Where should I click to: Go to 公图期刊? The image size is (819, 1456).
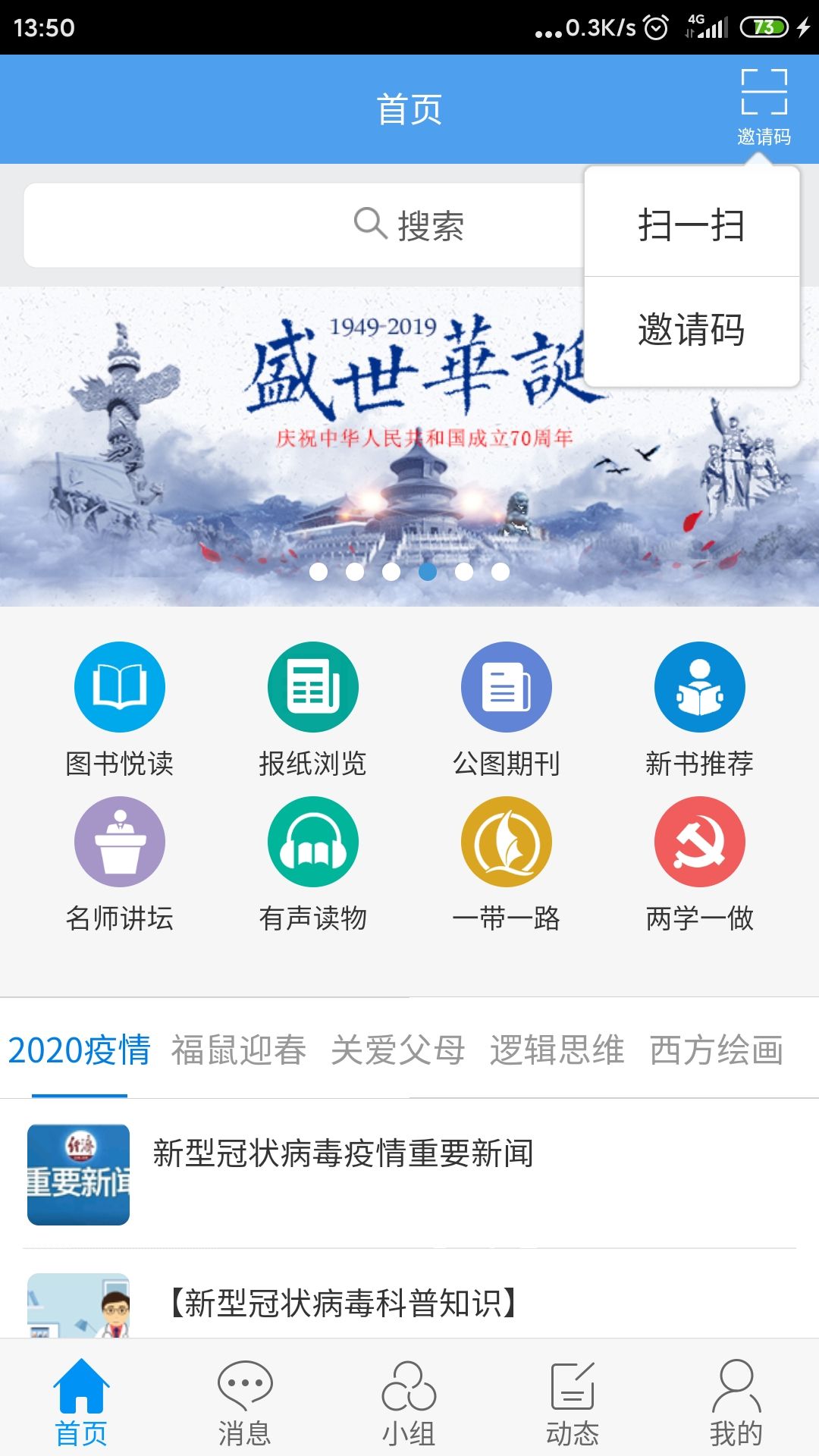(x=506, y=709)
